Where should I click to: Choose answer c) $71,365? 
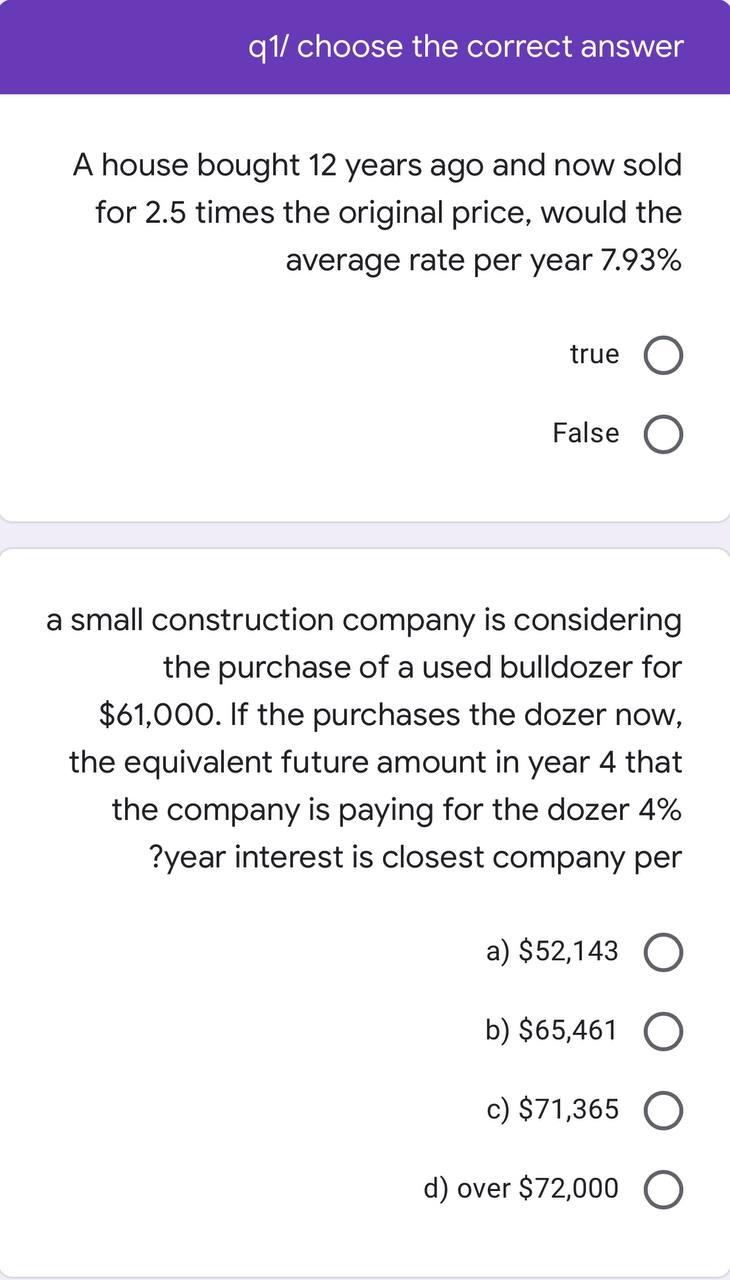coord(664,1111)
